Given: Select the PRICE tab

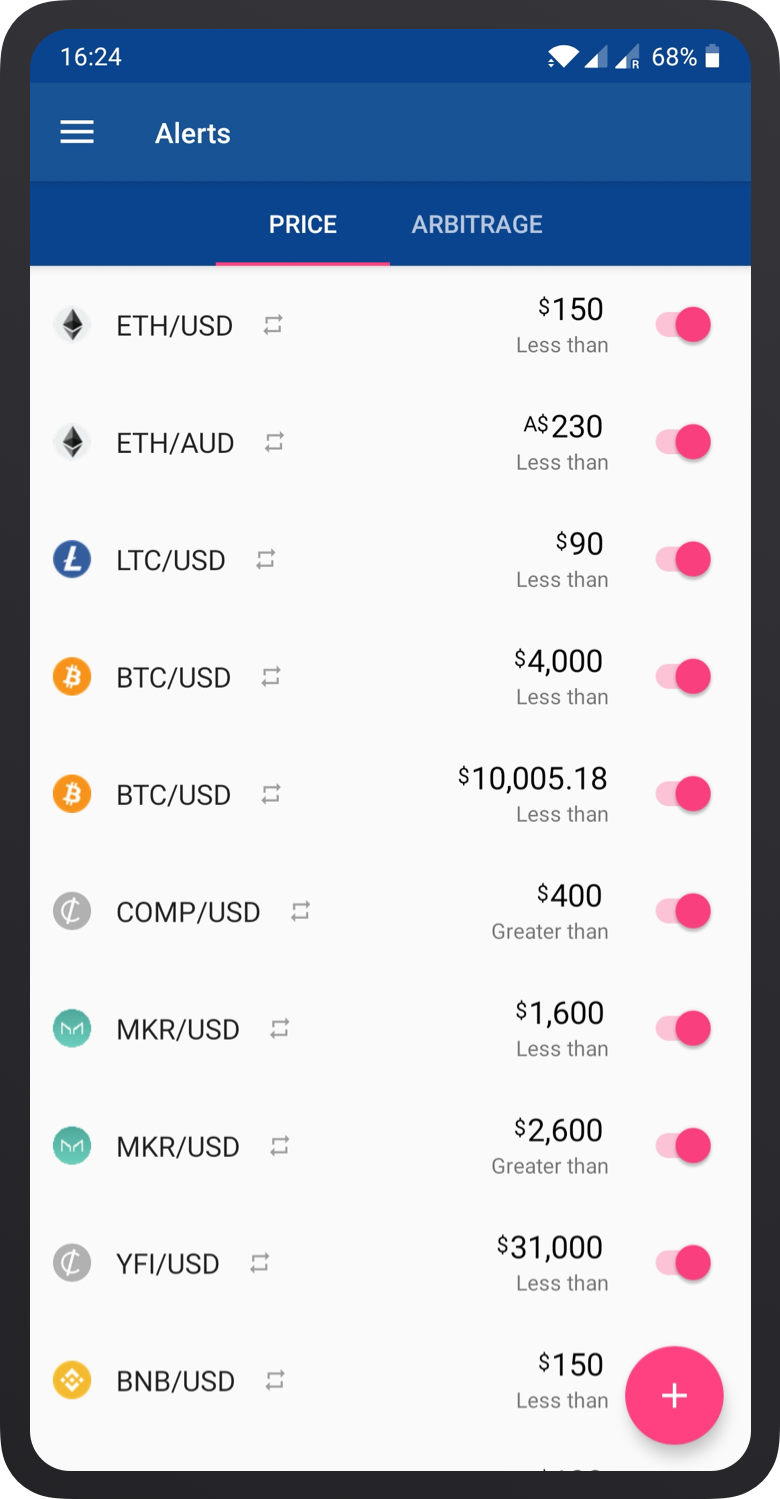Looking at the screenshot, I should (x=303, y=224).
